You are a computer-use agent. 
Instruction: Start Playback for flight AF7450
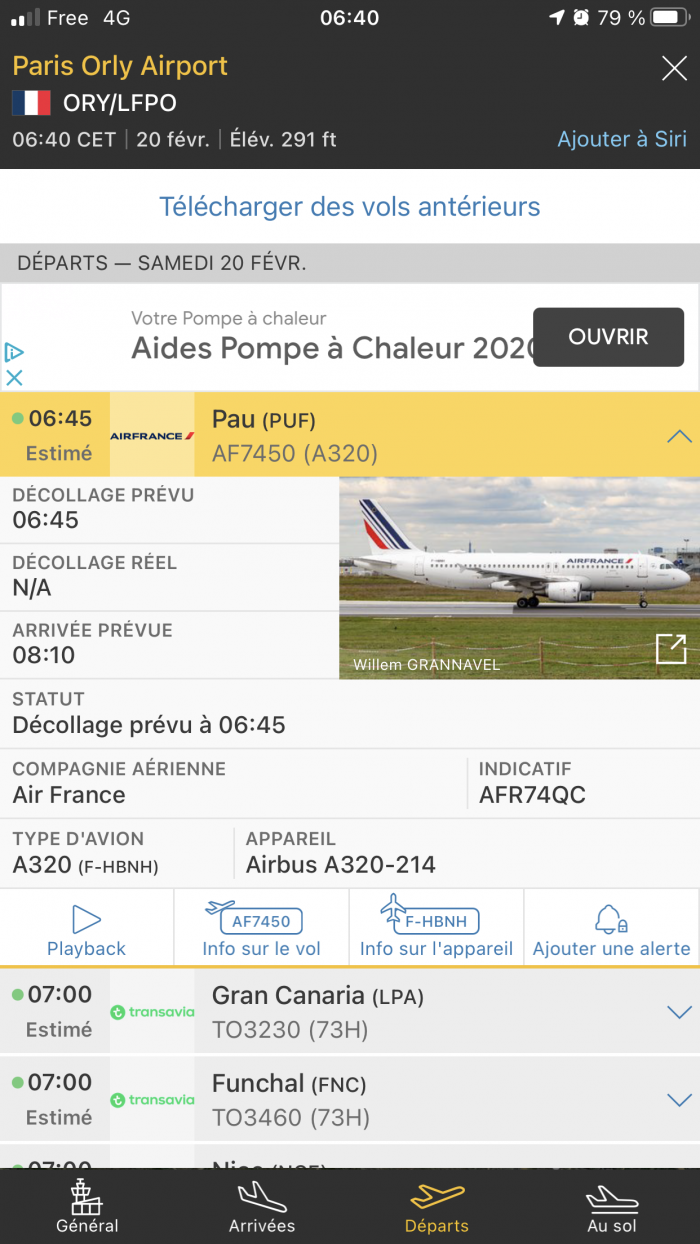(87, 930)
